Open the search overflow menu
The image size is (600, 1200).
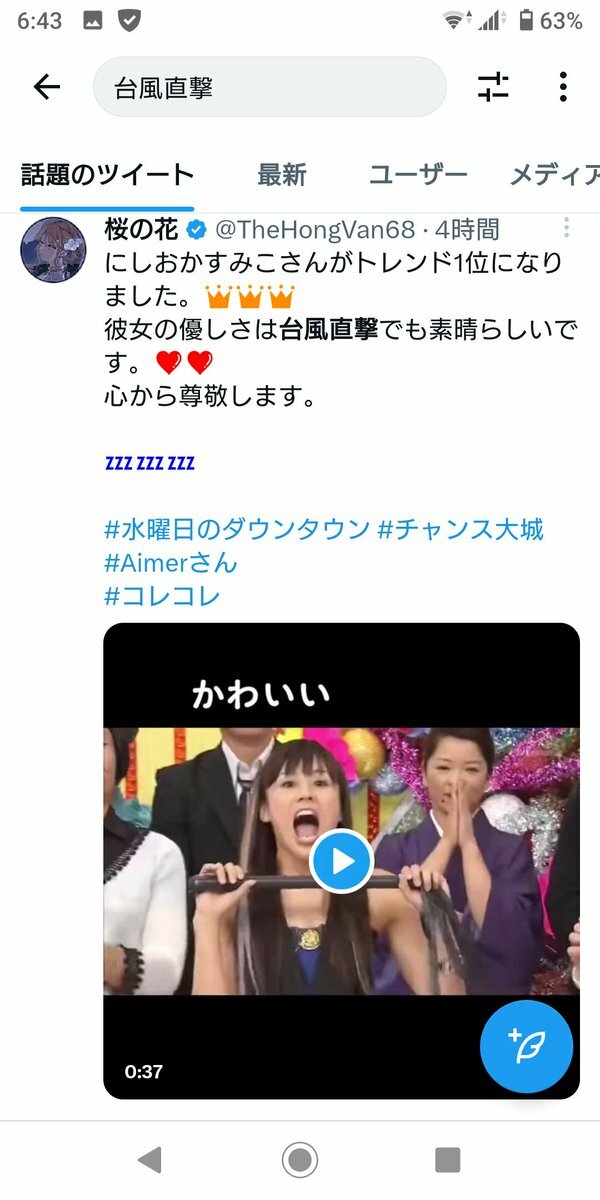pos(563,87)
